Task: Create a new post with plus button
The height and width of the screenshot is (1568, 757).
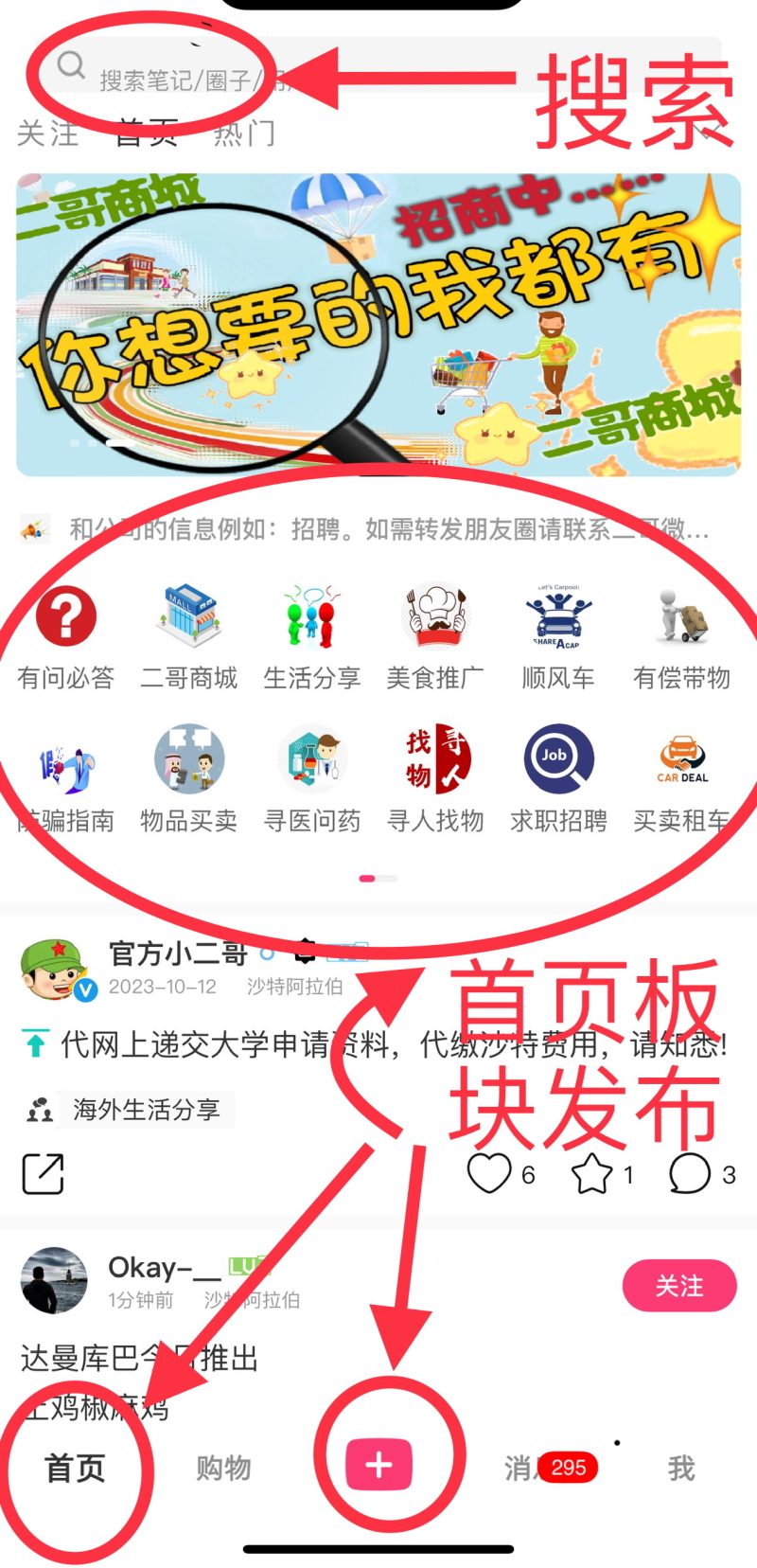Action: coord(379,1465)
